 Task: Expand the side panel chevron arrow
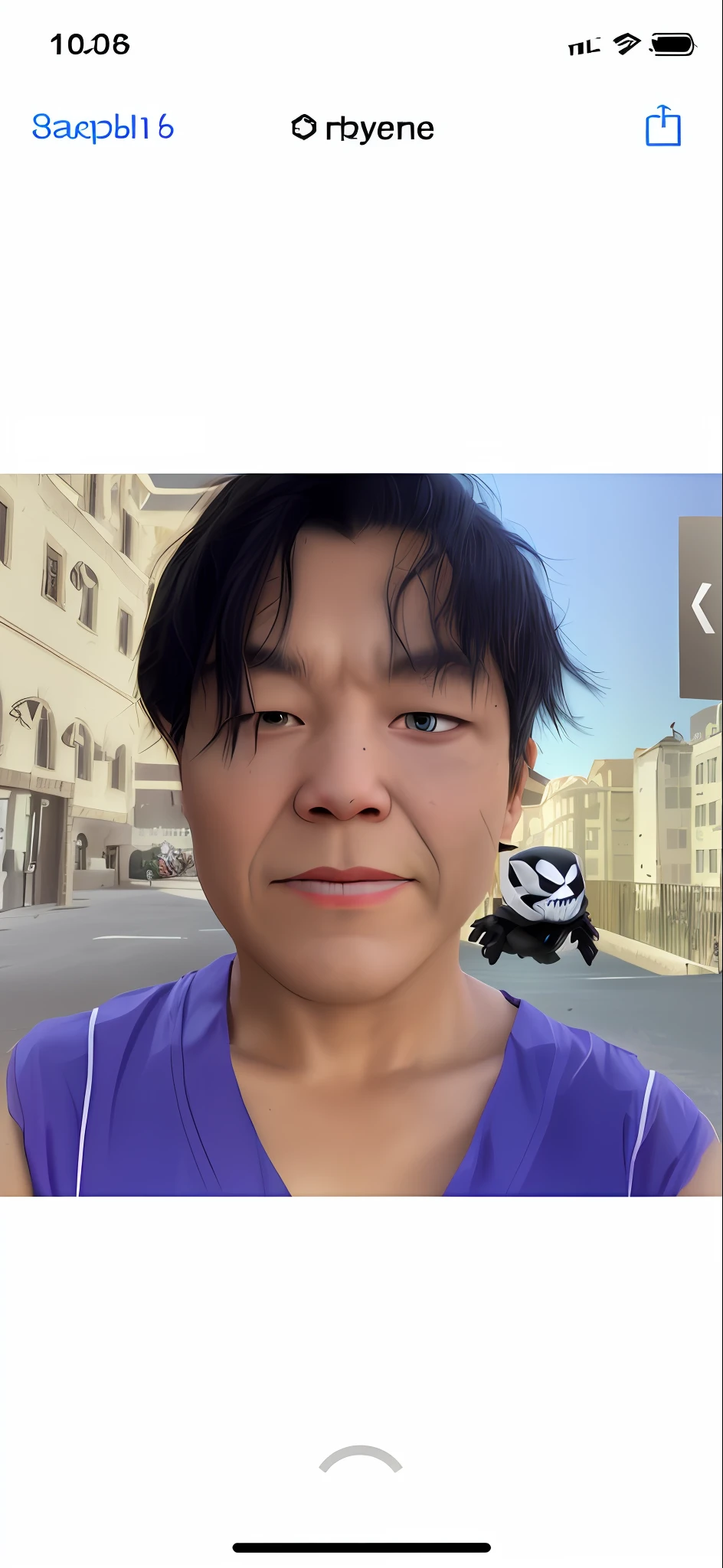(702, 607)
